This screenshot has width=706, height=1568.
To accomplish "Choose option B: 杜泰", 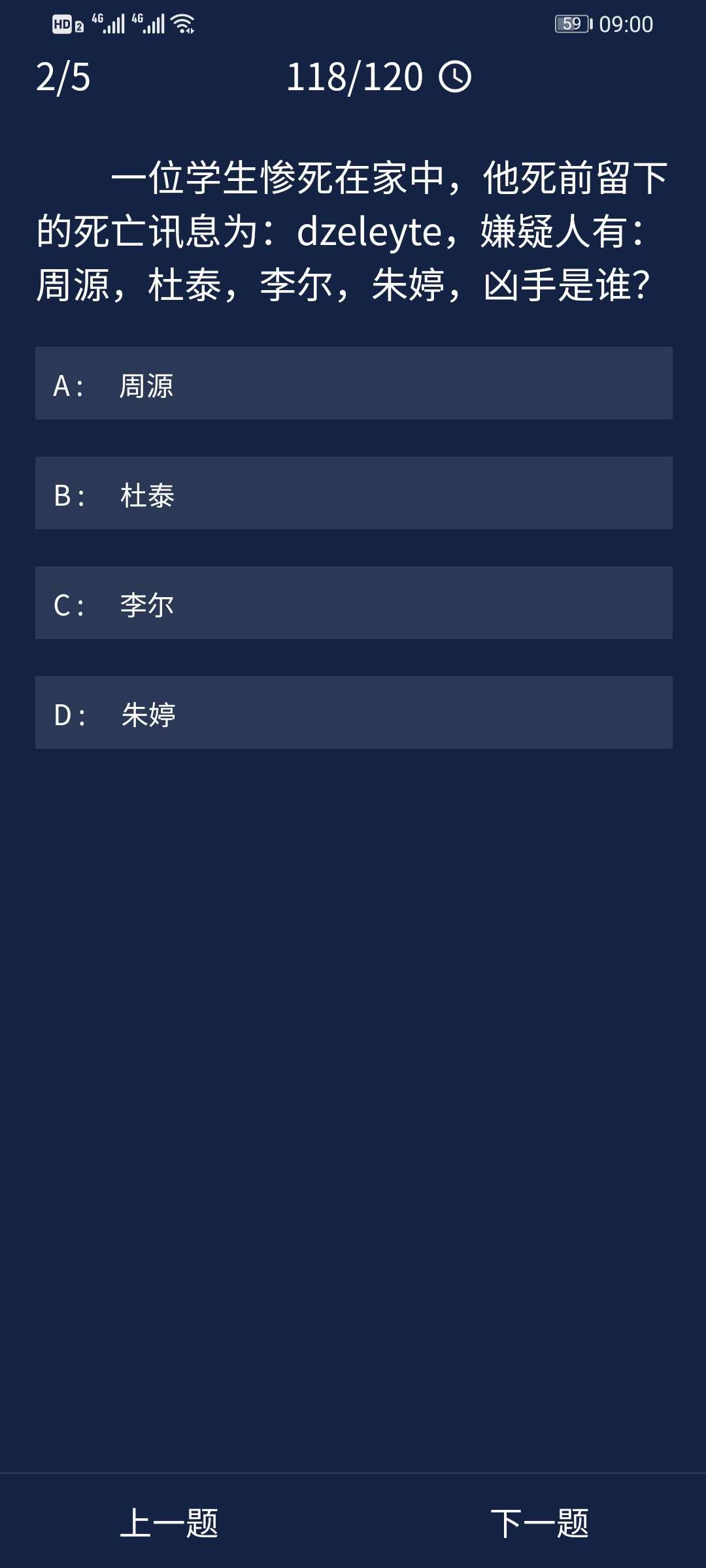I will click(x=353, y=493).
